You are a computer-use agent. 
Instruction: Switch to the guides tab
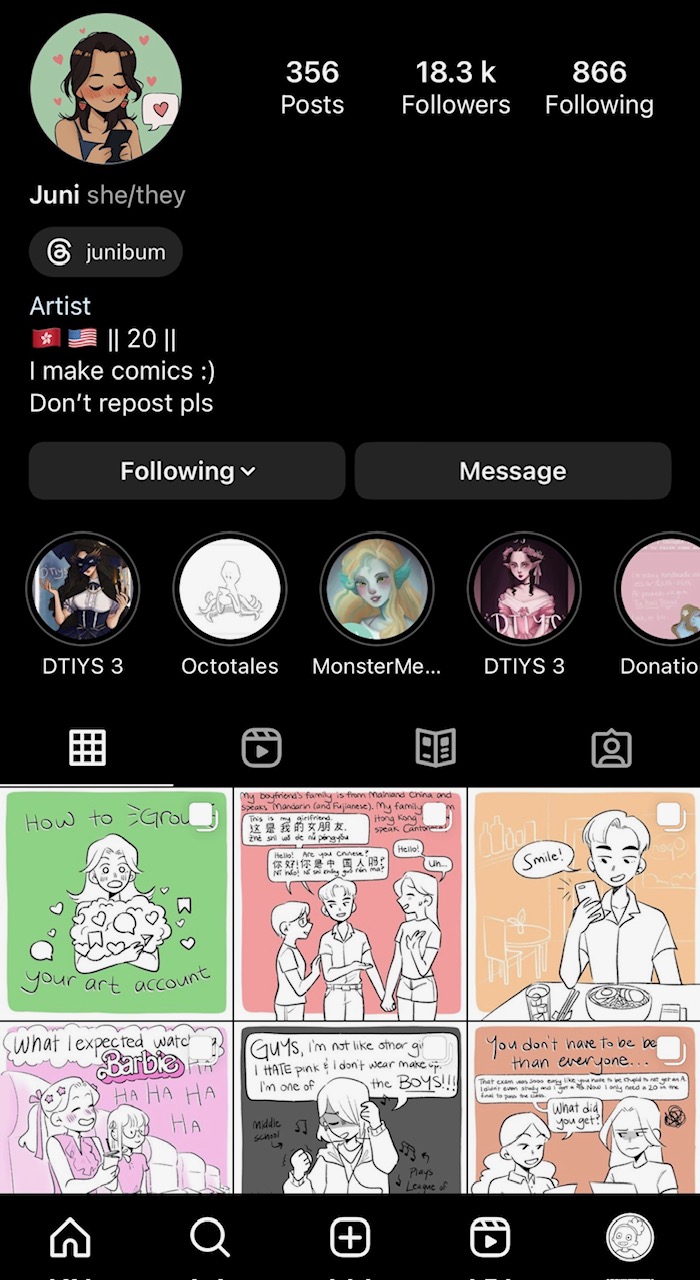click(x=436, y=748)
